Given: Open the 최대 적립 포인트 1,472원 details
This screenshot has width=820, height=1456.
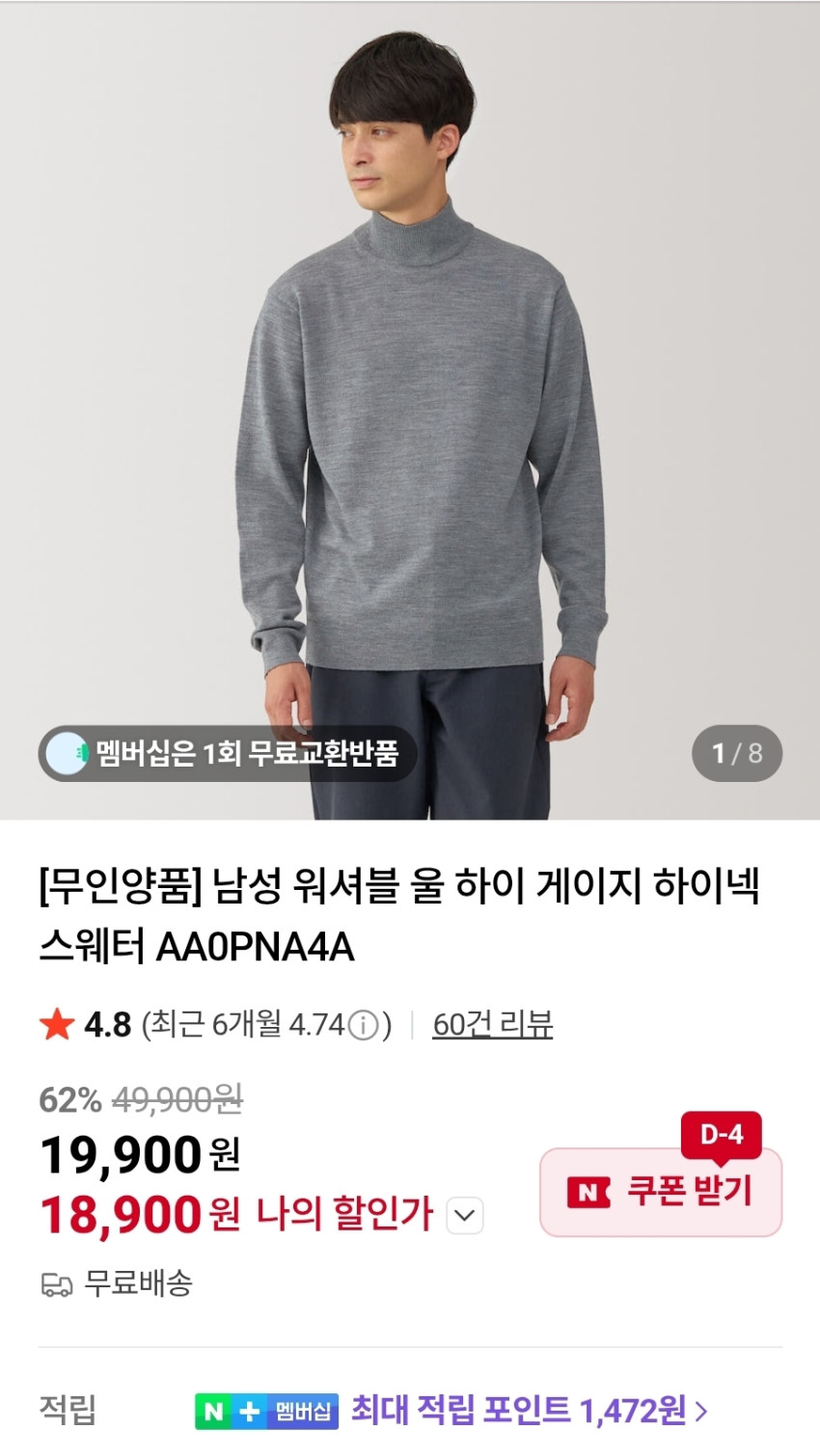Looking at the screenshot, I should pyautogui.click(x=529, y=1411).
